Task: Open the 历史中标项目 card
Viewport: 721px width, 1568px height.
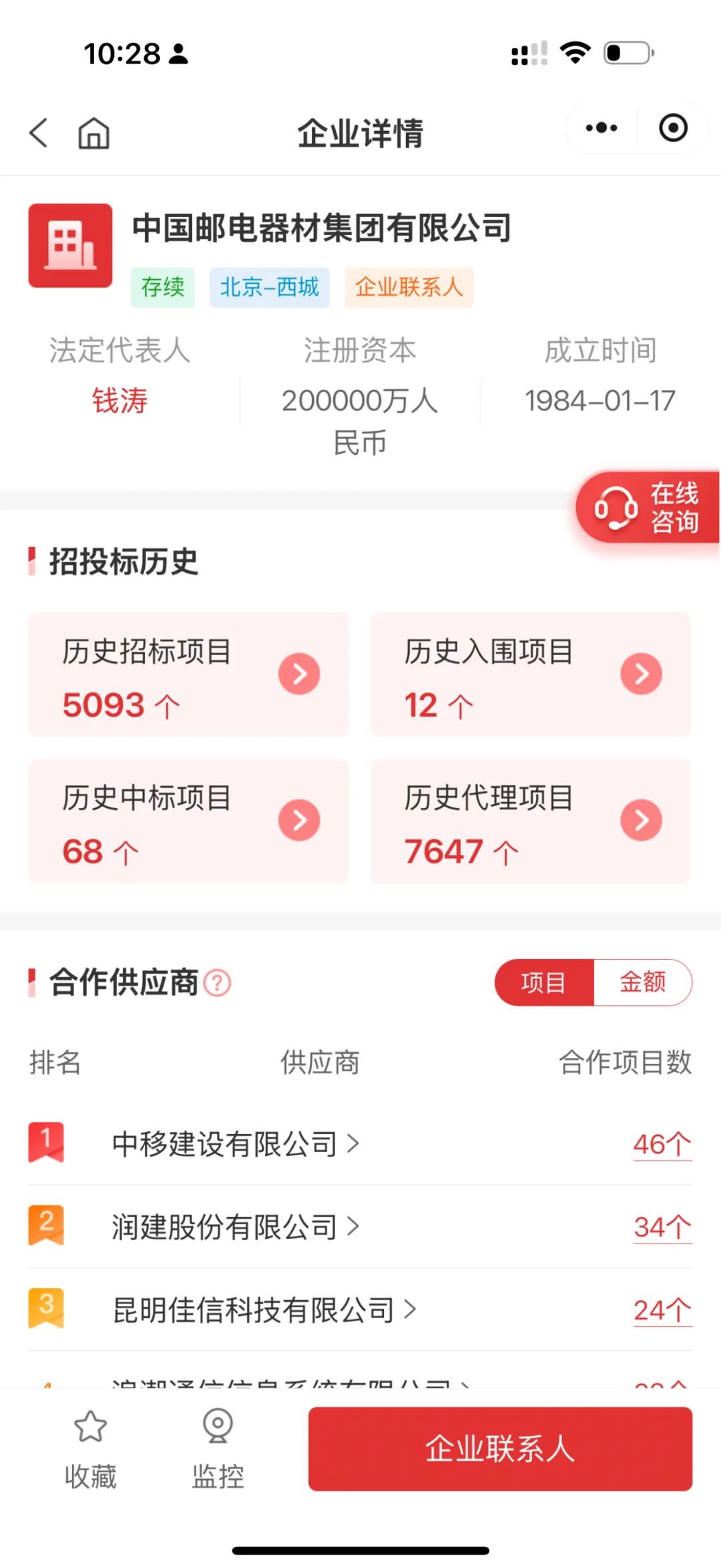Action: [x=188, y=821]
